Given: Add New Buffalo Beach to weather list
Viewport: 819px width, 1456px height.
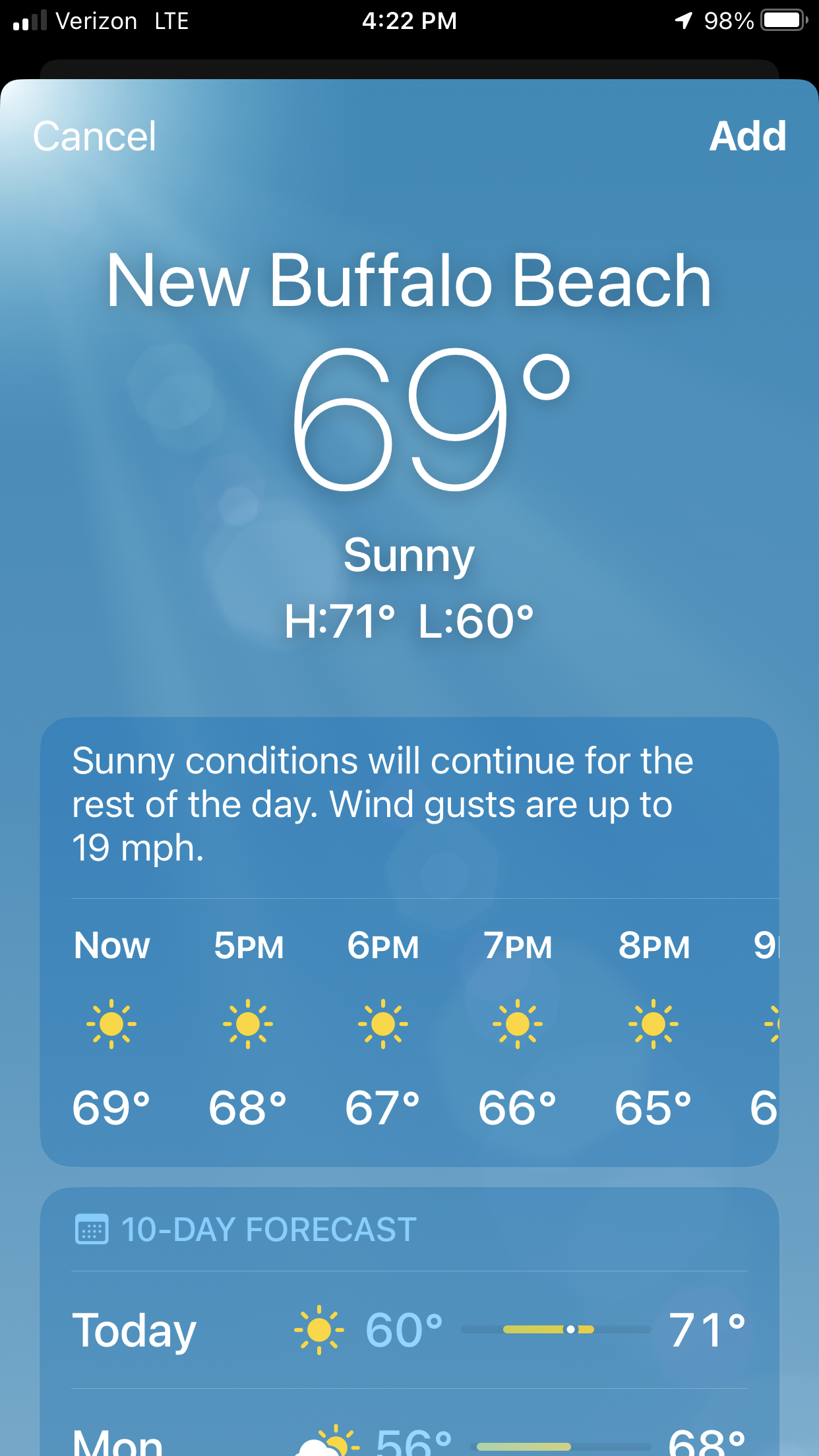Looking at the screenshot, I should [x=747, y=136].
